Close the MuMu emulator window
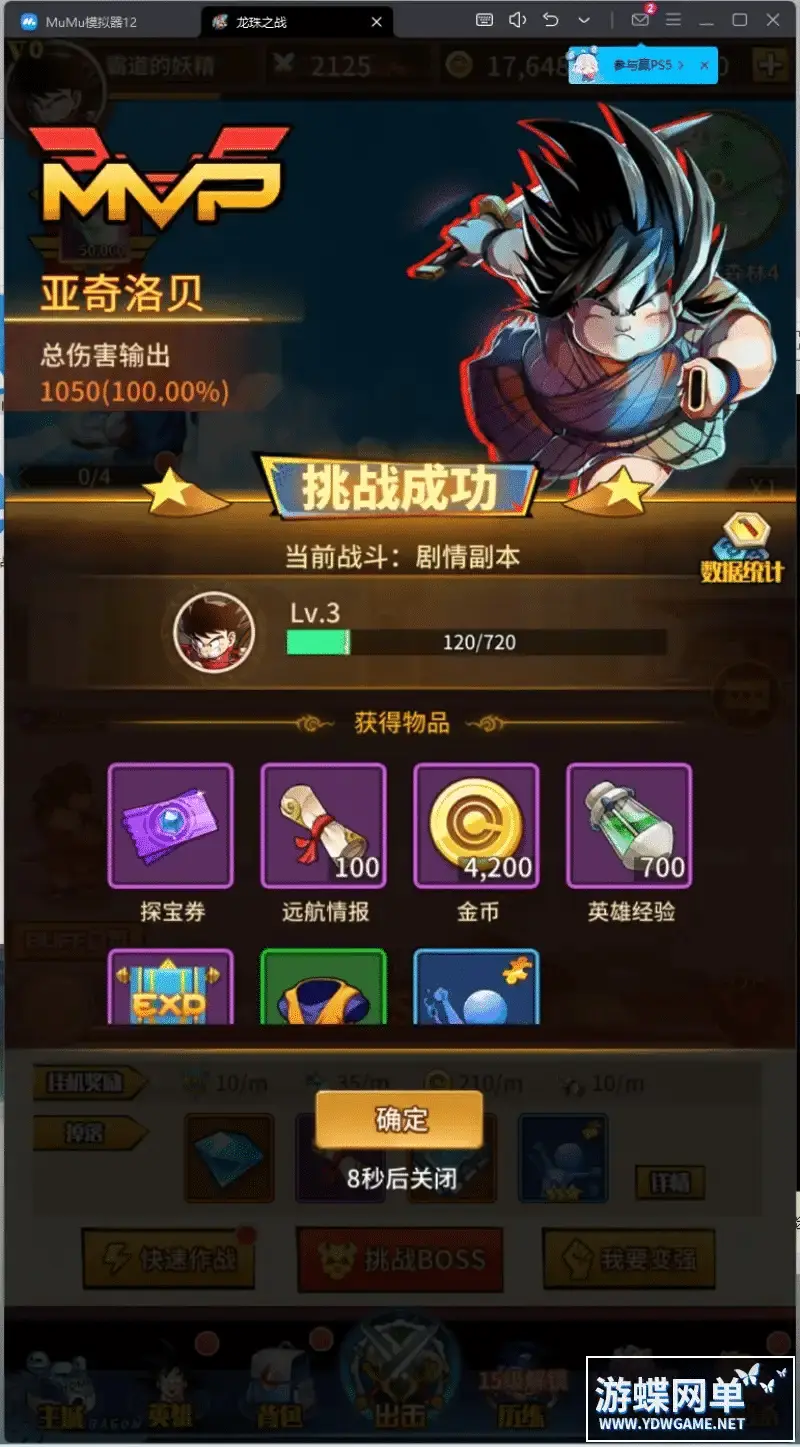This screenshot has height=1447, width=800. point(774,19)
